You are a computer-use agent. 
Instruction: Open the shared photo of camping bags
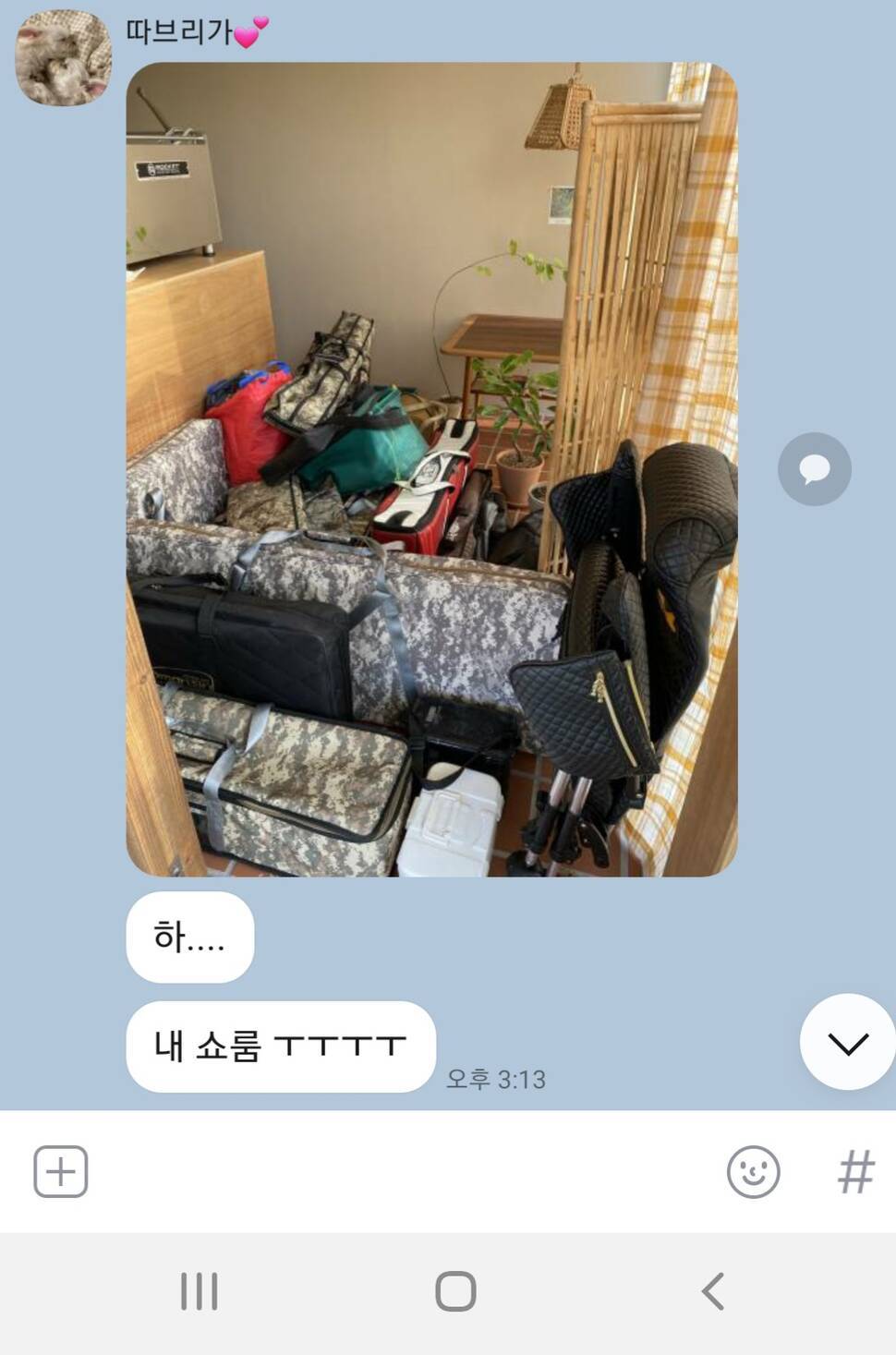click(431, 469)
